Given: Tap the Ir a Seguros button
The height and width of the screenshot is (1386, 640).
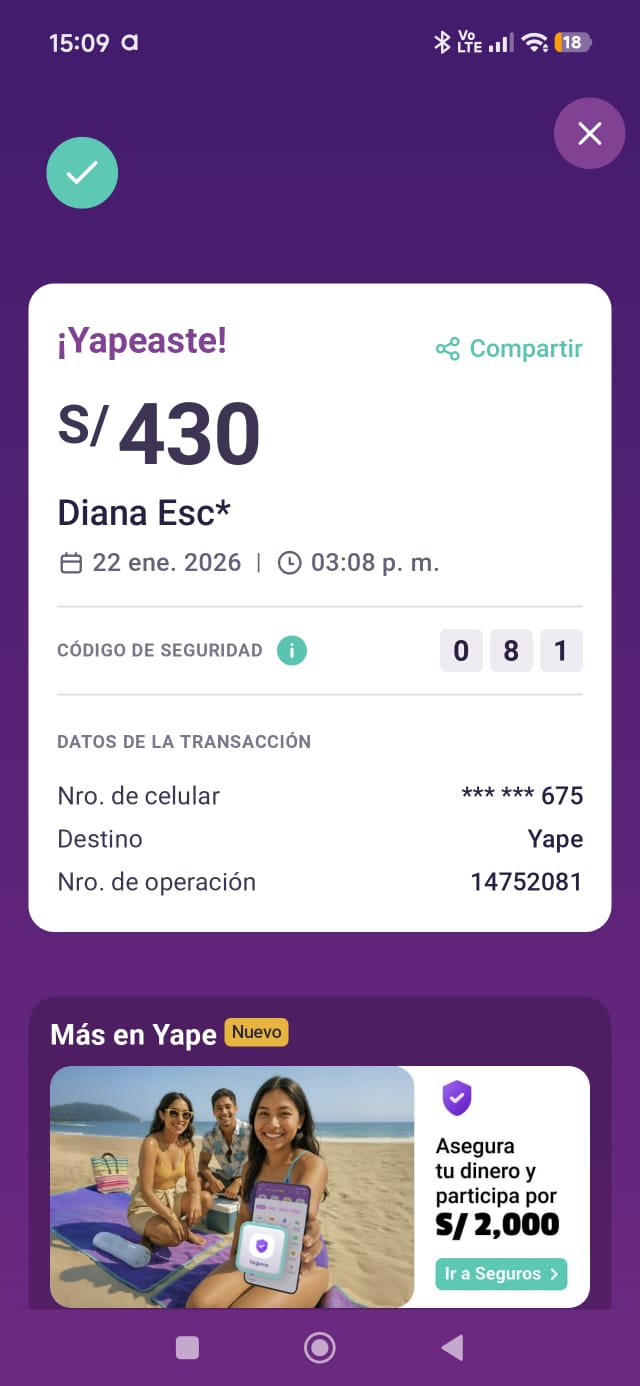Looking at the screenshot, I should (x=501, y=1274).
